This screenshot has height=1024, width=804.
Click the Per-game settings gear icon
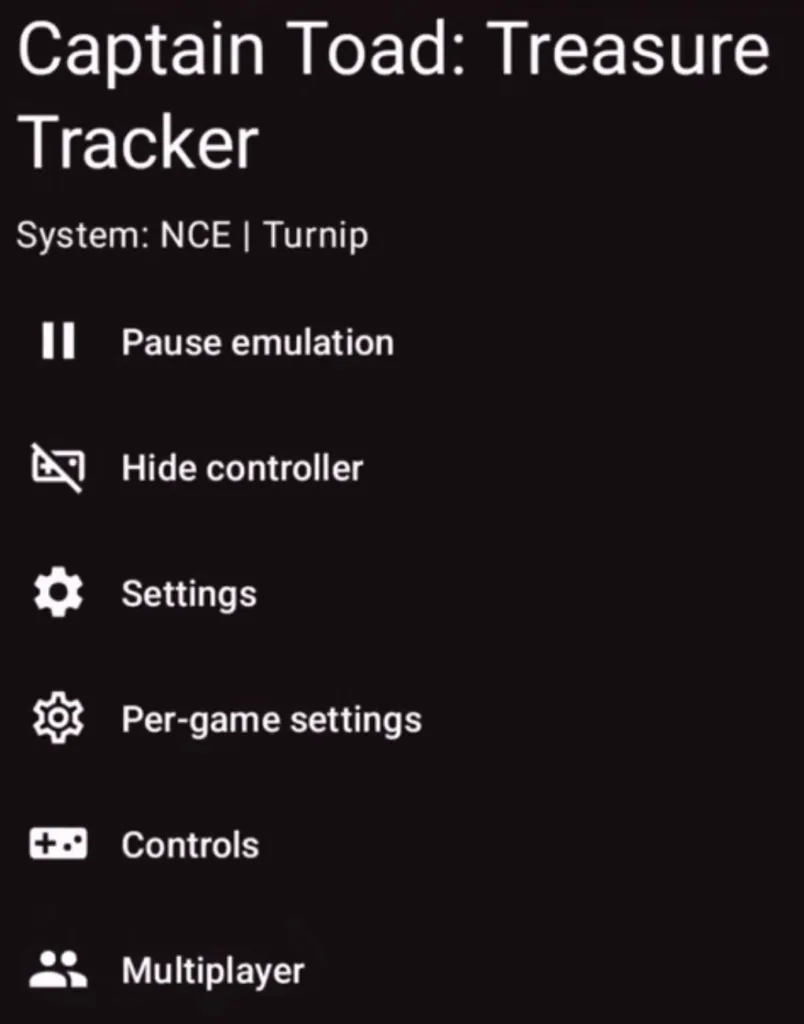click(x=58, y=717)
